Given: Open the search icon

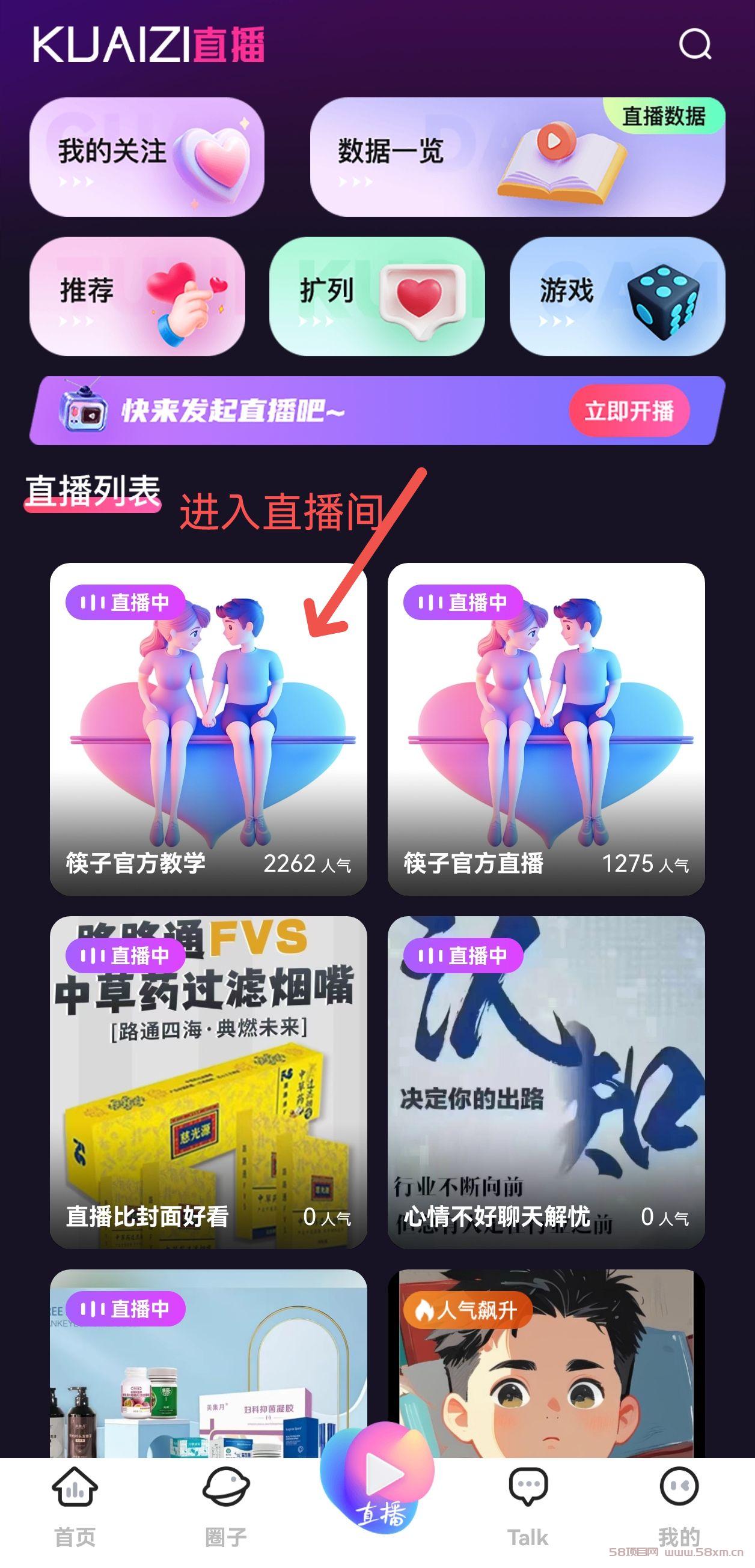Looking at the screenshot, I should point(695,44).
